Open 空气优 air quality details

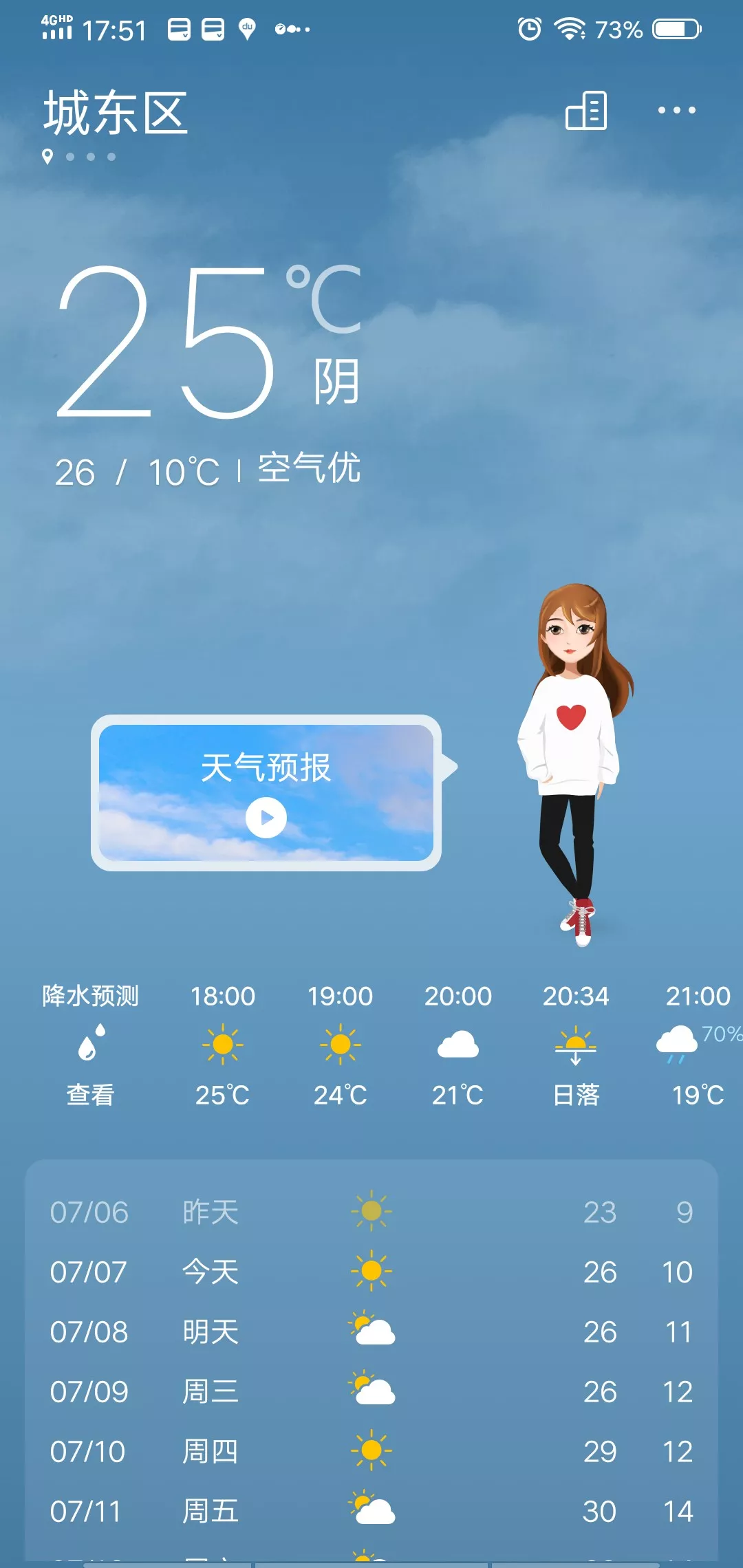pos(309,469)
